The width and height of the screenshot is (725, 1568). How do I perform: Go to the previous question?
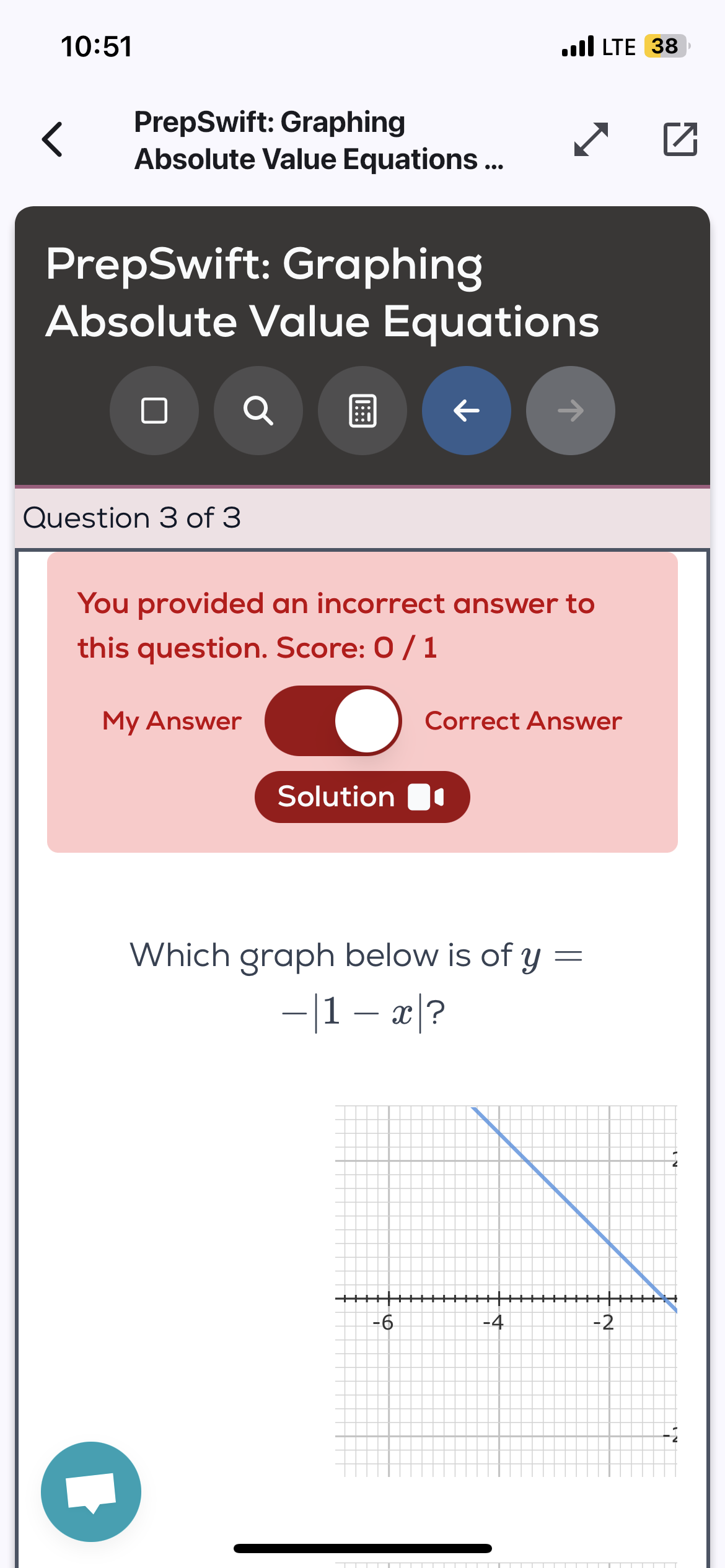[x=467, y=411]
